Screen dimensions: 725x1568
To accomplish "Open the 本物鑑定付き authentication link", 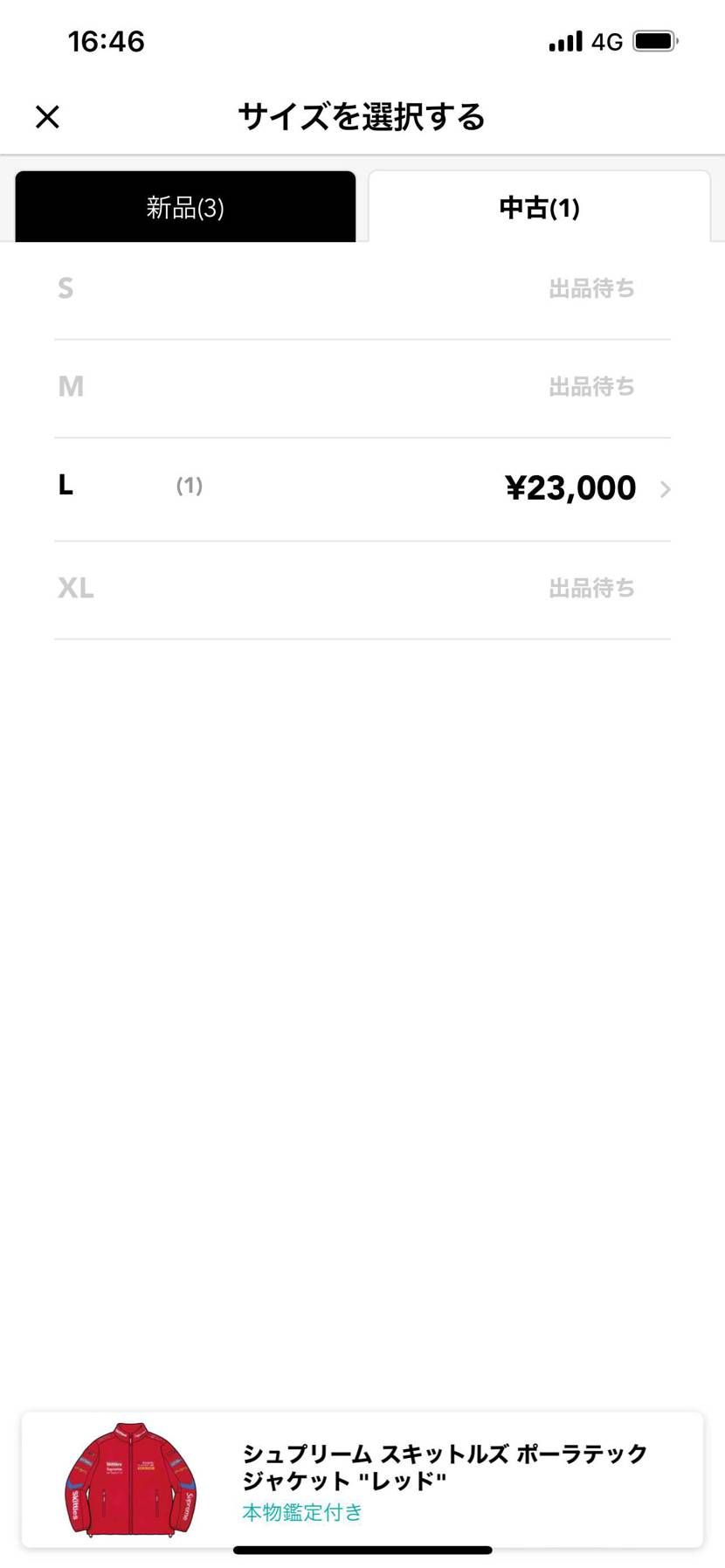I will [x=300, y=1512].
